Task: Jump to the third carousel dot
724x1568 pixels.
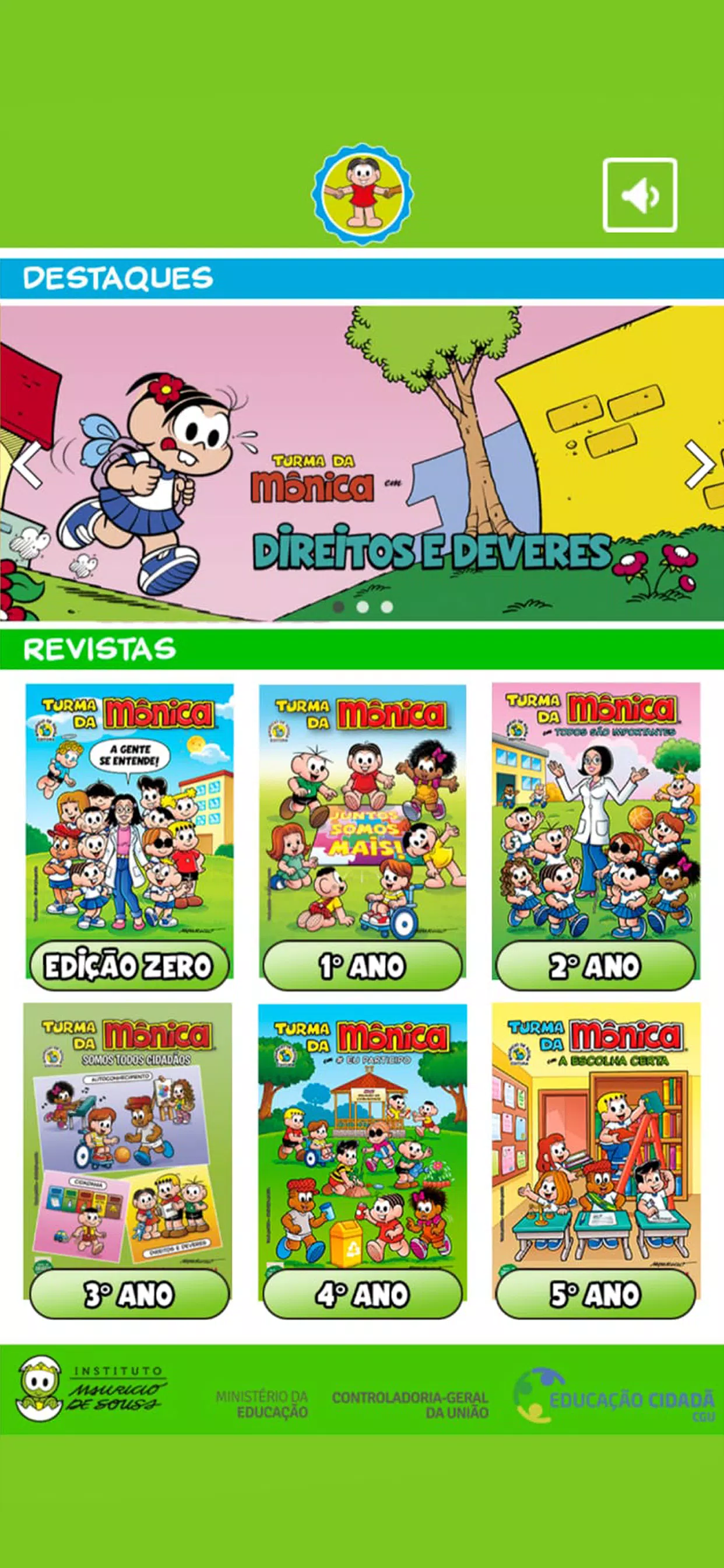Action: (x=386, y=607)
